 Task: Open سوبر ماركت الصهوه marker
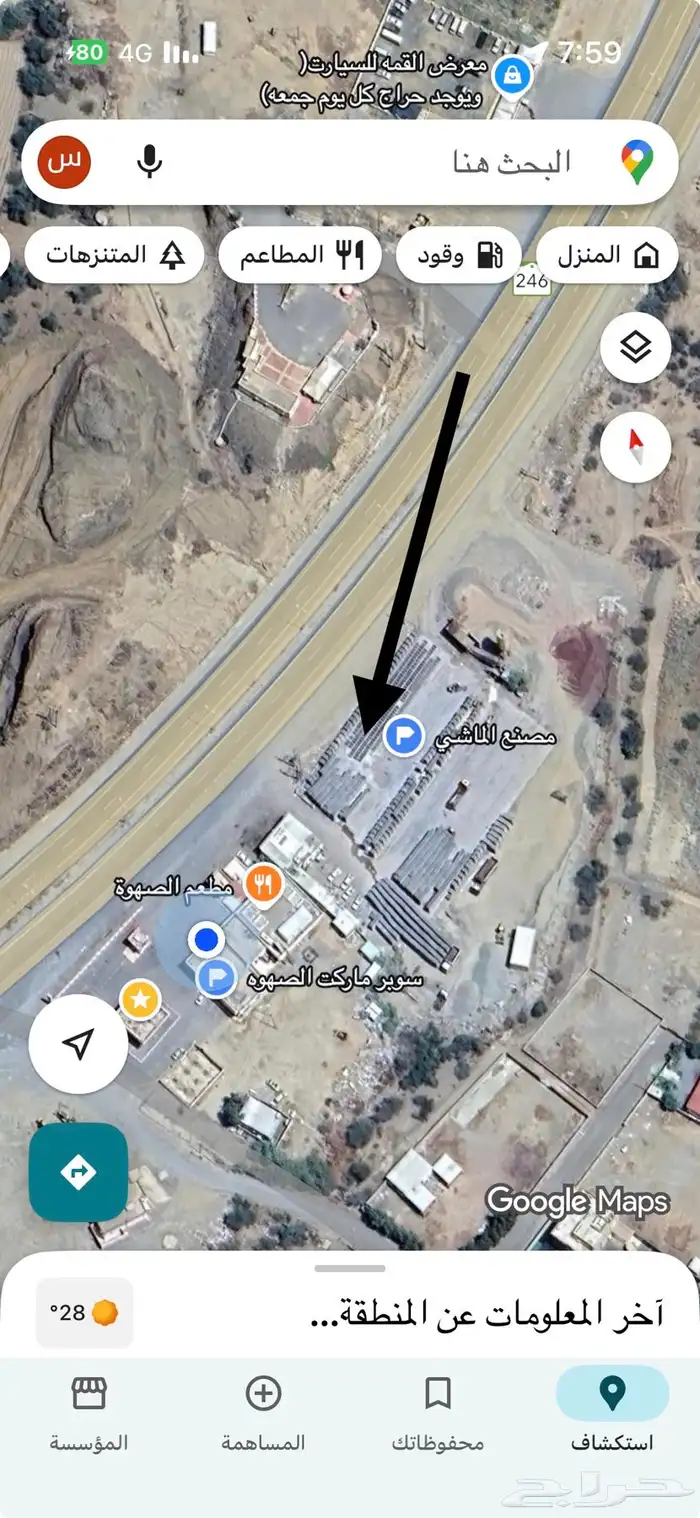pyautogui.click(x=216, y=976)
